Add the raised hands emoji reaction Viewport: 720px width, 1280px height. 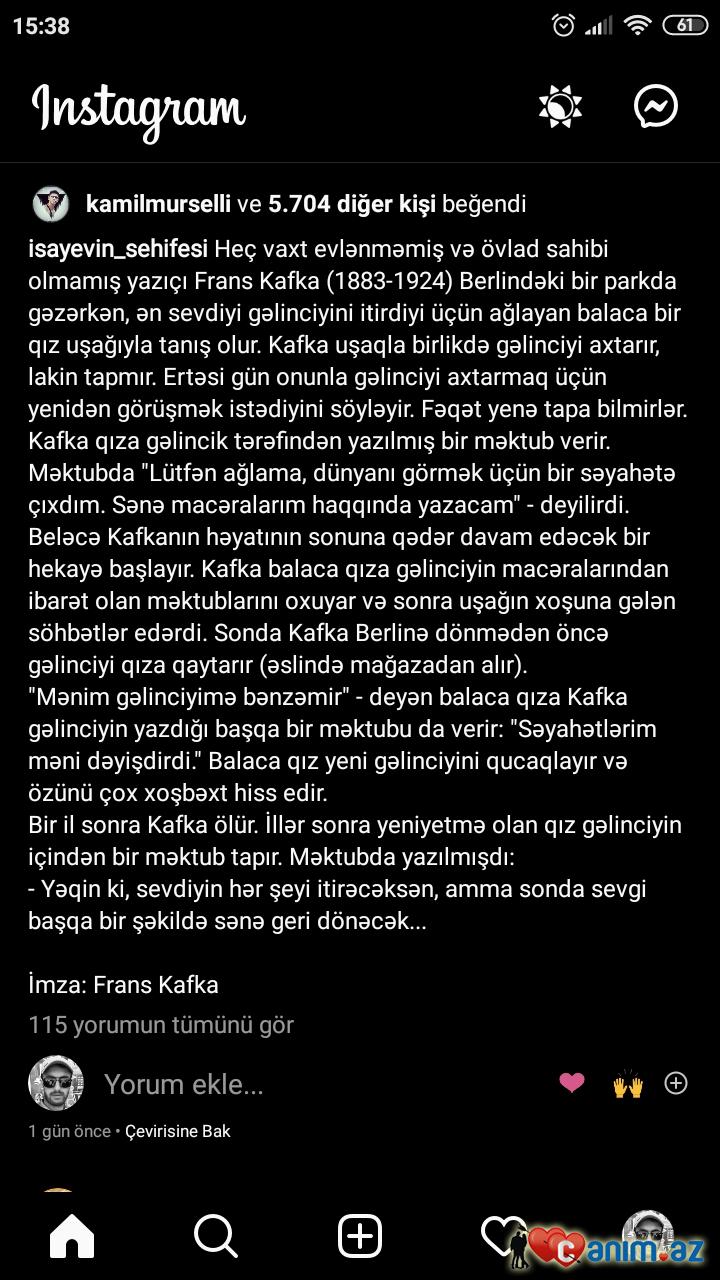628,1083
